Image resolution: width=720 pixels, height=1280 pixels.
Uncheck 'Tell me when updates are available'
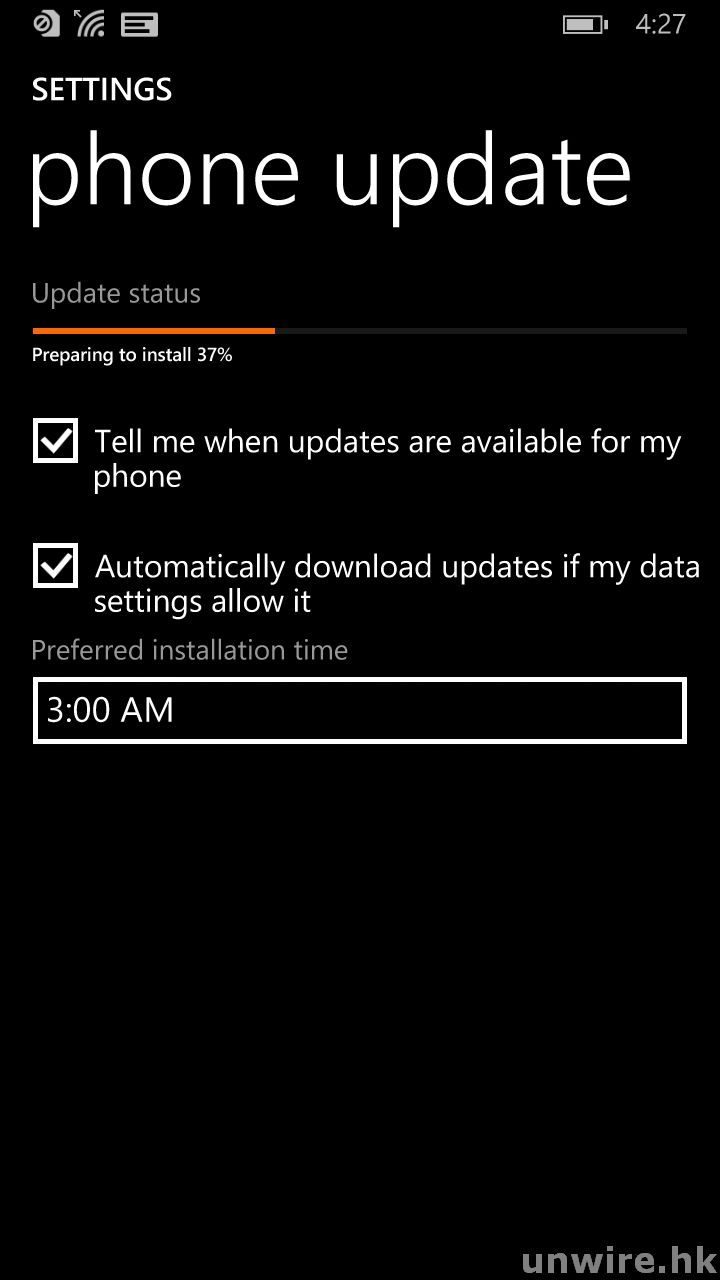pos(55,441)
